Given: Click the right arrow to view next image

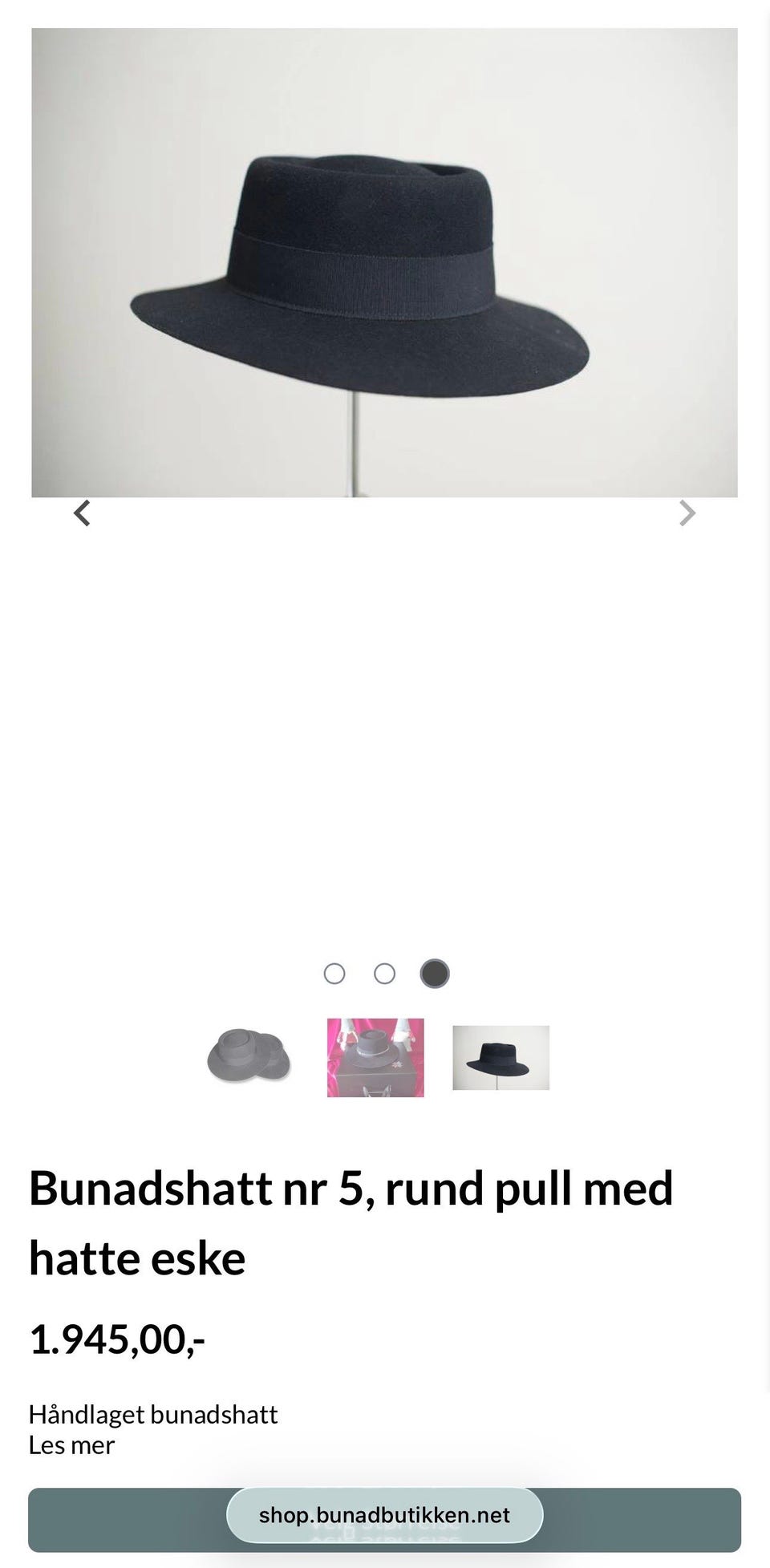Looking at the screenshot, I should [687, 513].
